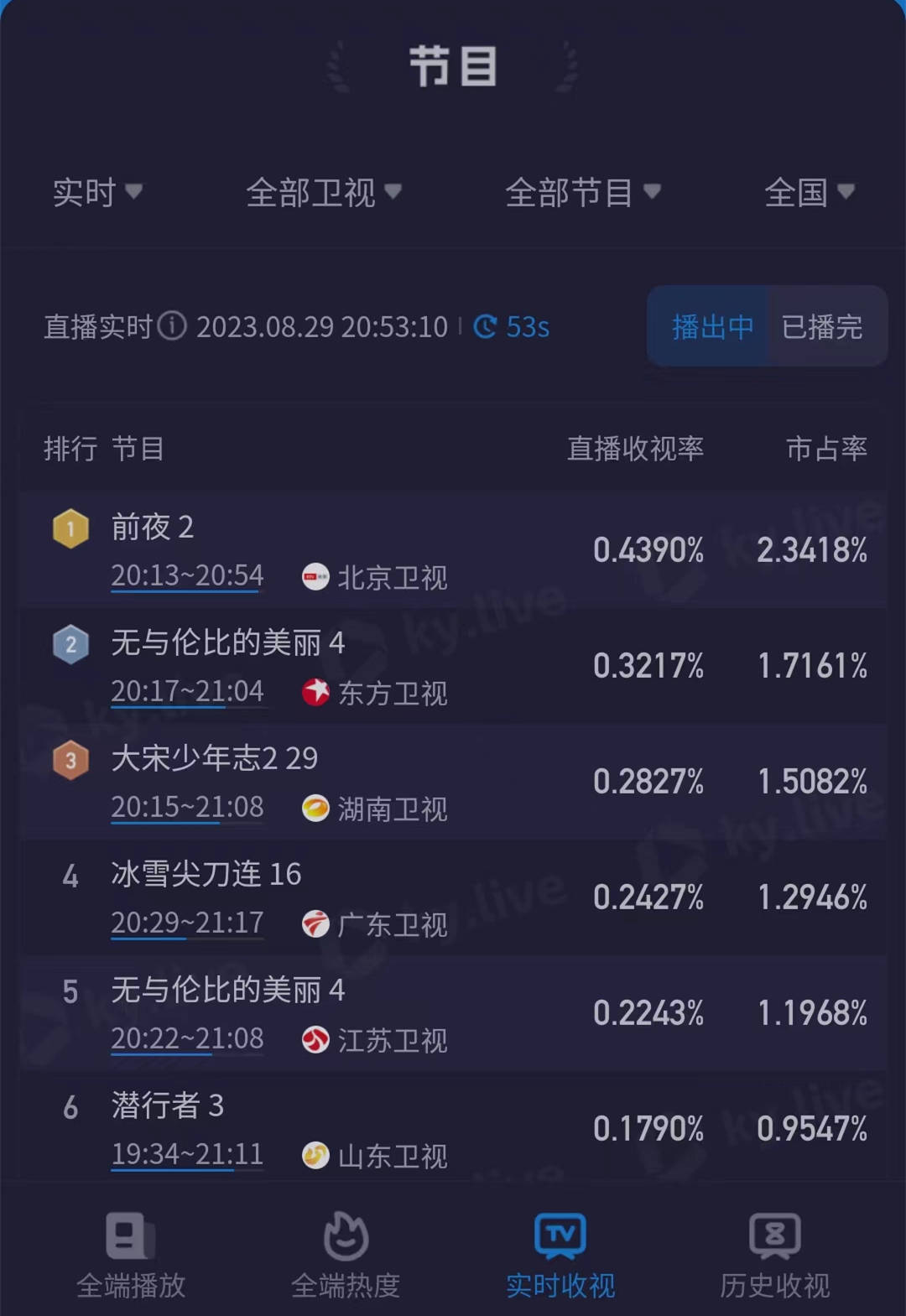
Task: Open the 潜行者 3 山东卫视 row
Action: [x=453, y=1129]
